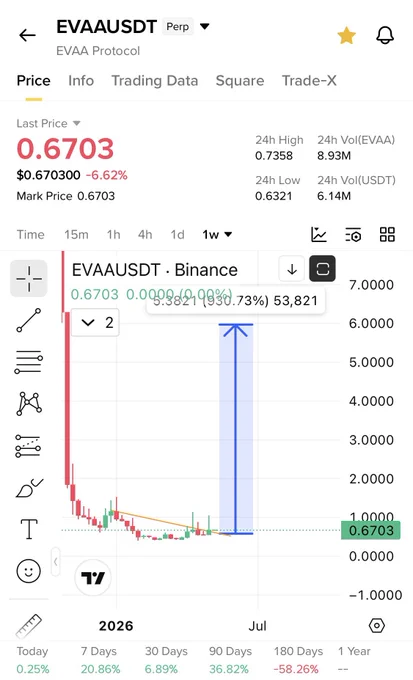Open the price alert bell
This screenshot has width=413, height=680.
pos(385,35)
